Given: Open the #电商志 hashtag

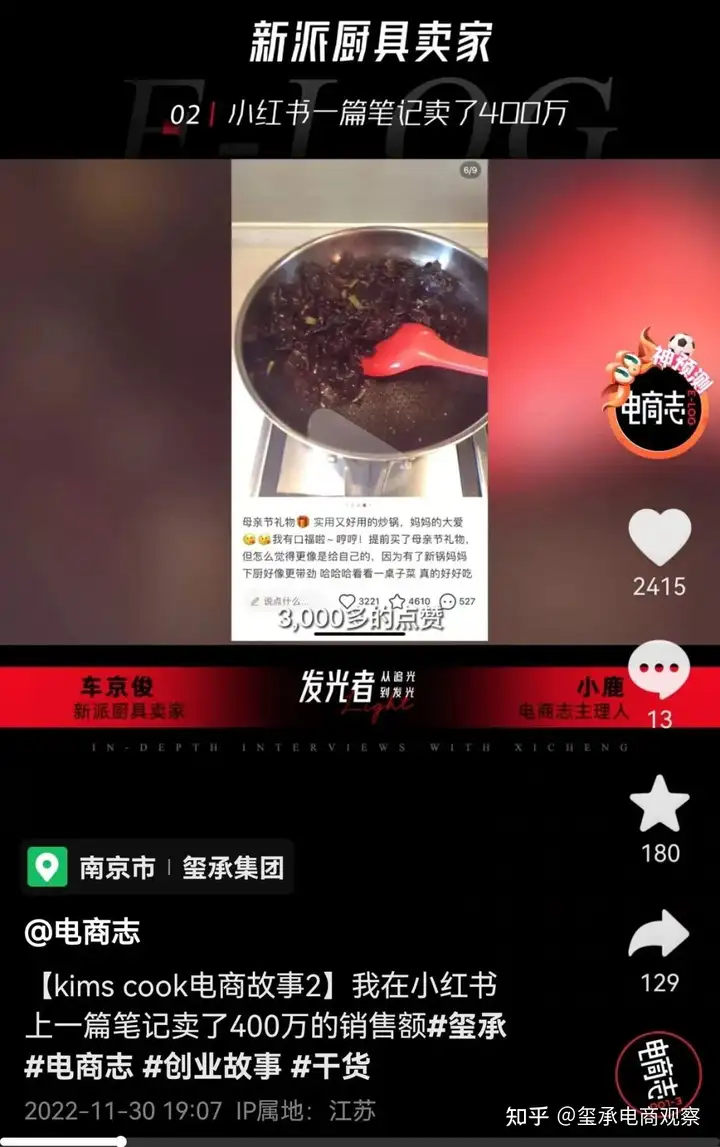Looking at the screenshot, I should point(78,1066).
